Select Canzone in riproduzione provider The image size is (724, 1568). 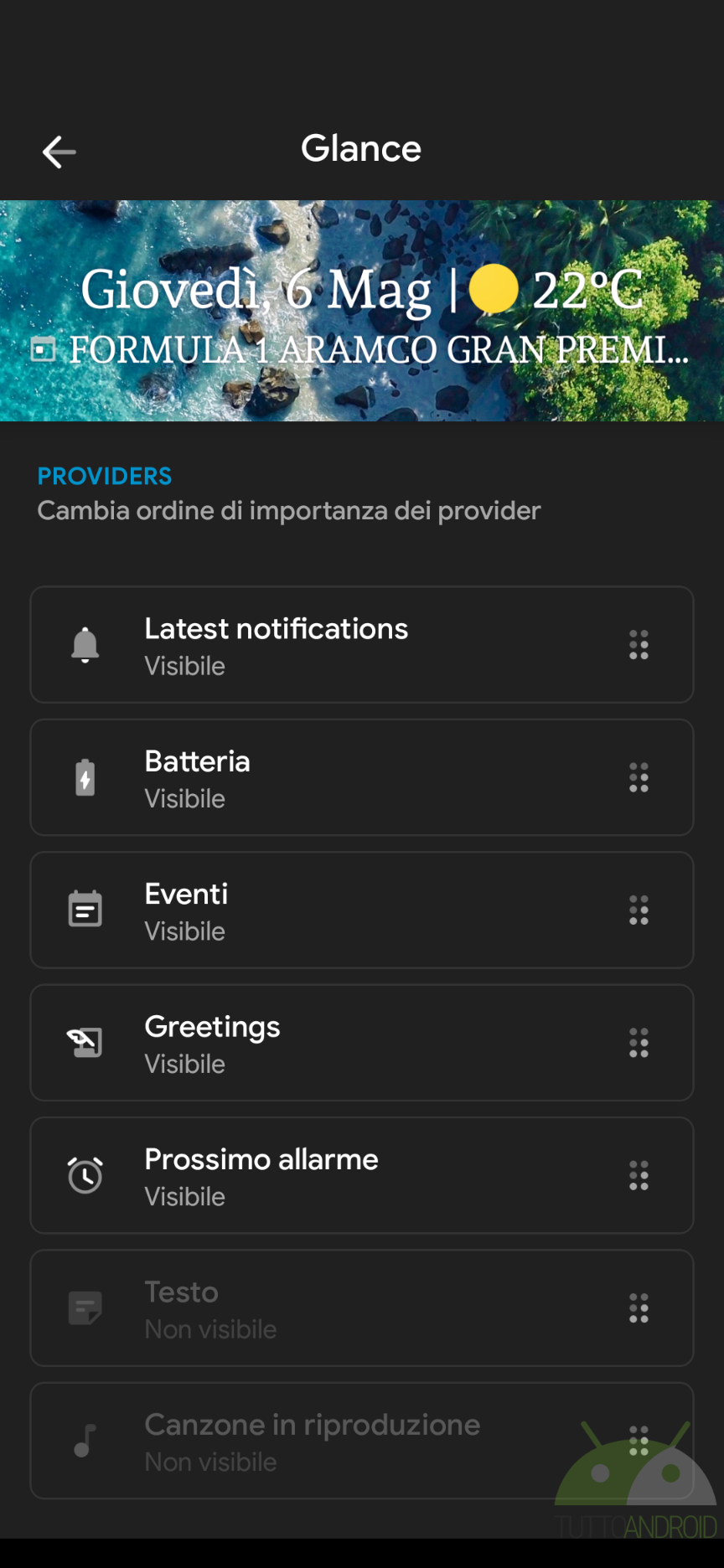362,1441
